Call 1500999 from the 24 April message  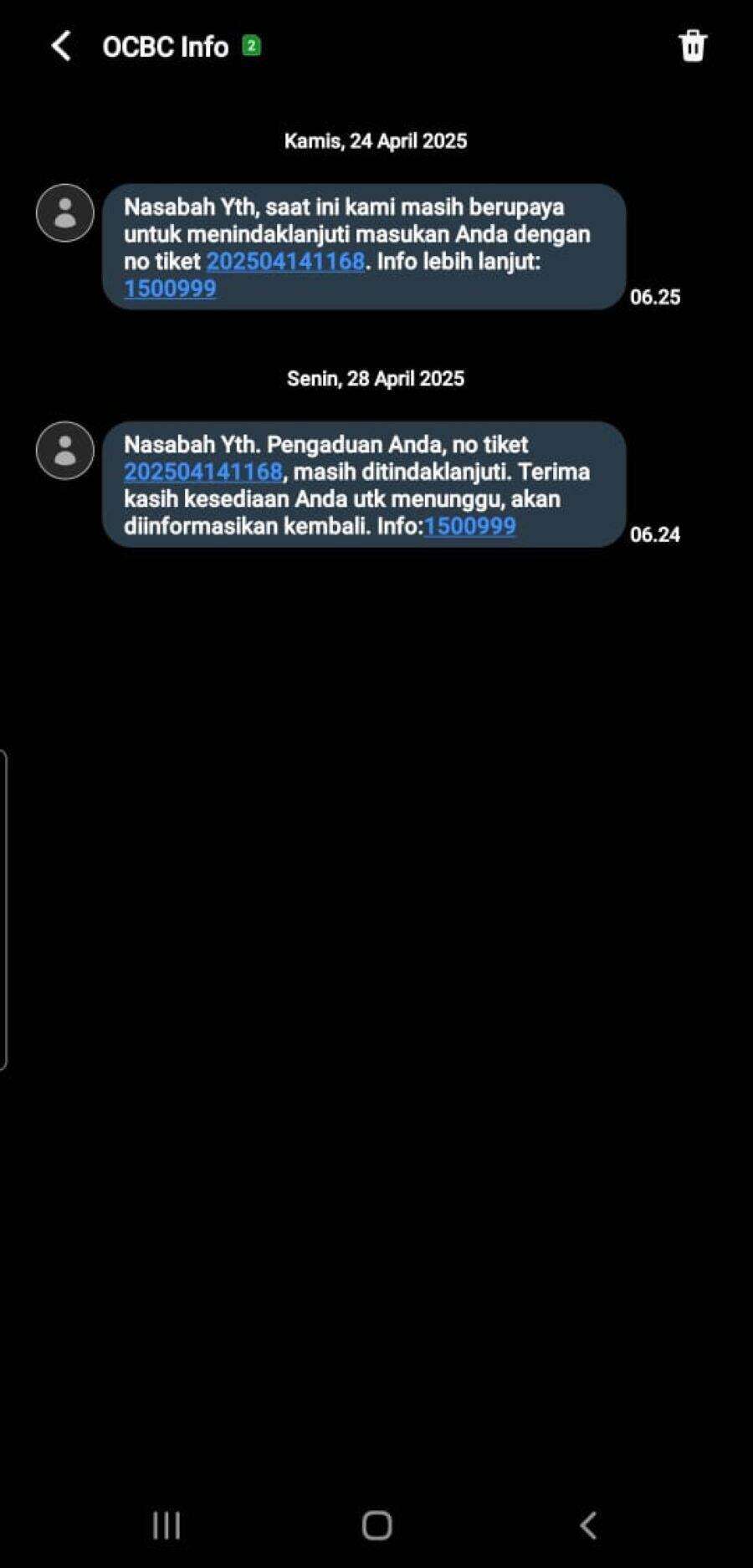170,289
